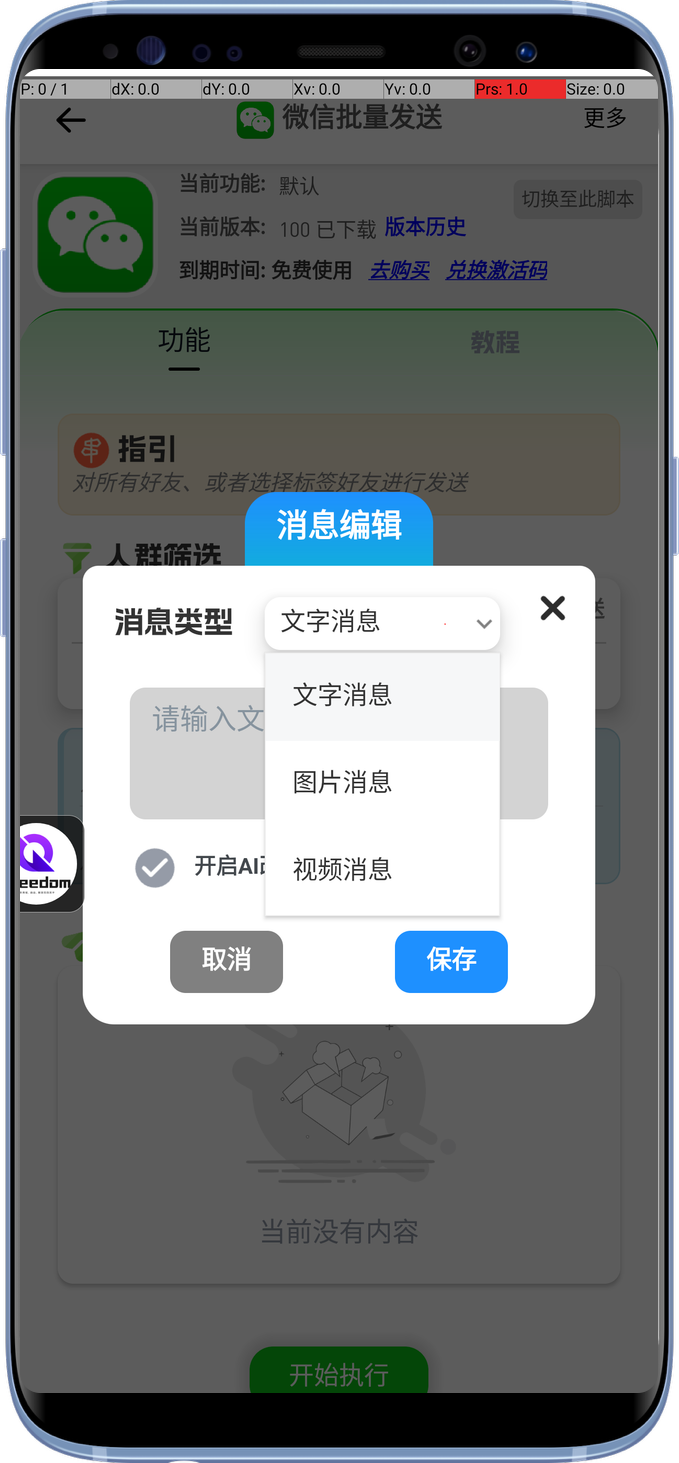Open 版本历史 link
The image size is (679, 1463).
[425, 227]
